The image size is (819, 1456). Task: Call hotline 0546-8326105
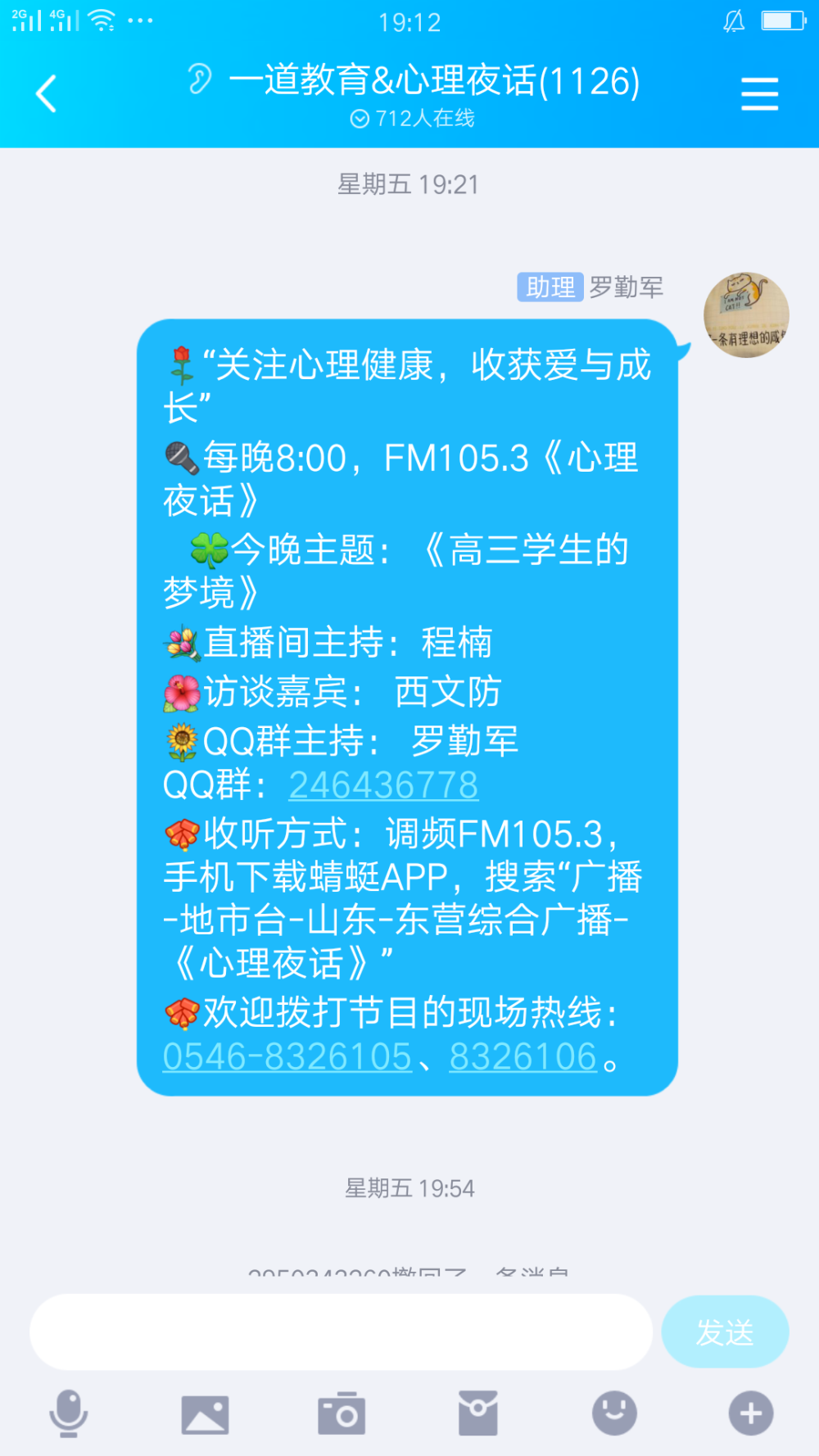[x=287, y=1057]
